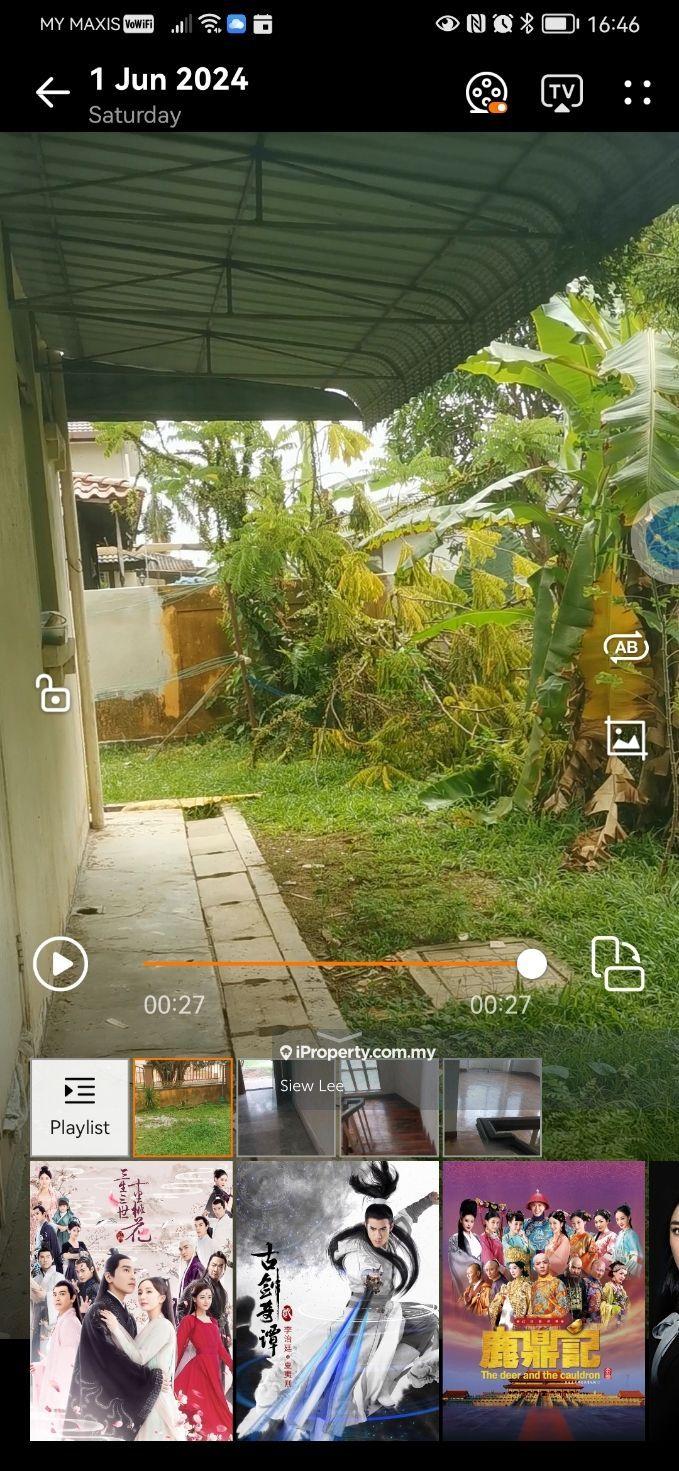Switch to floating window mode
This screenshot has height=1471, width=679.
(x=617, y=964)
